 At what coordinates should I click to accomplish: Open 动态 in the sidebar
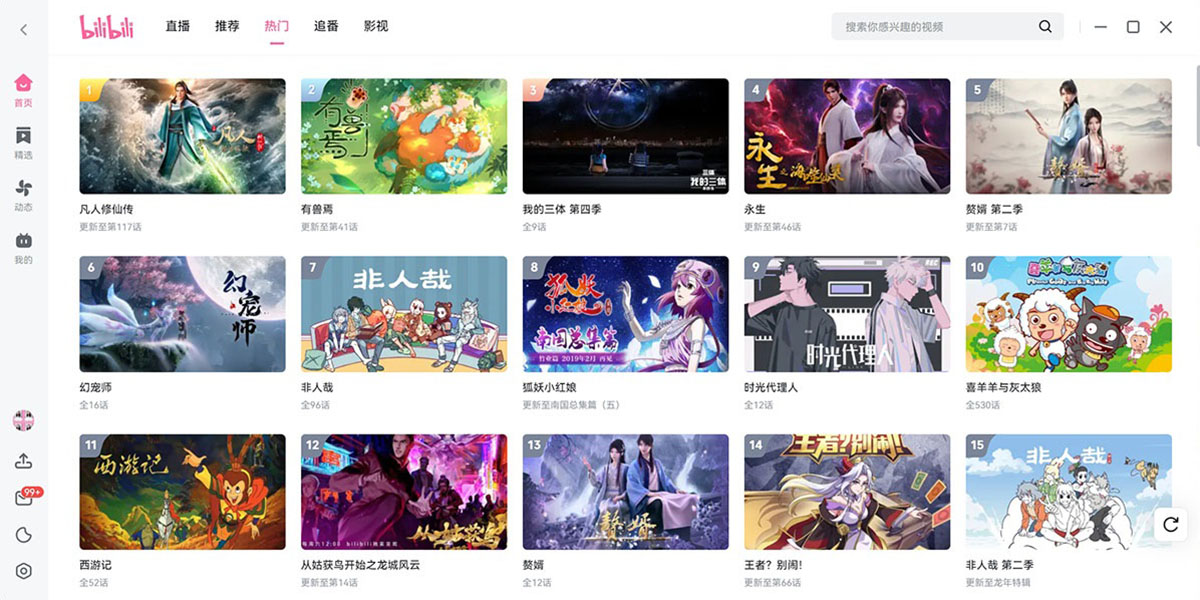(24, 194)
